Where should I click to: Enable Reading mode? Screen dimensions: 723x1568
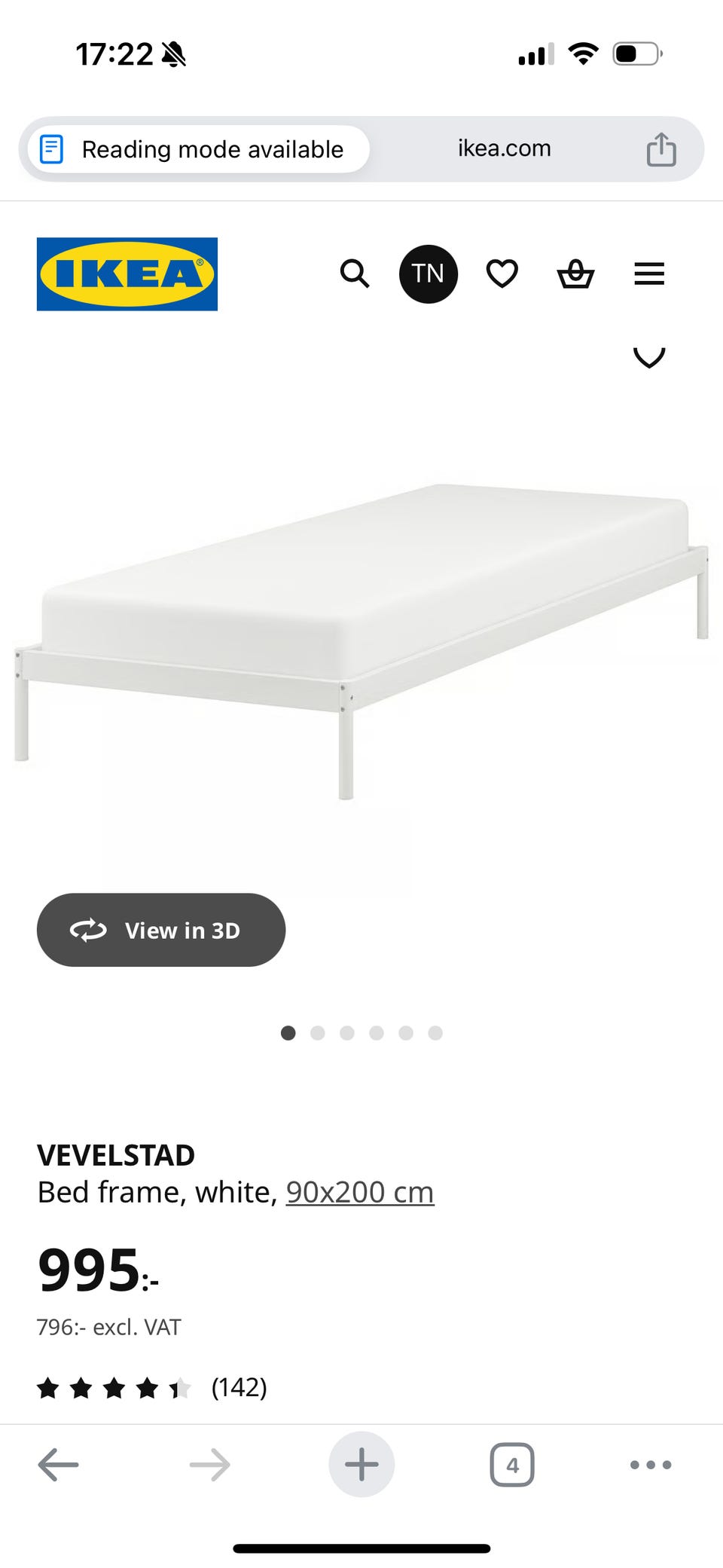click(199, 149)
